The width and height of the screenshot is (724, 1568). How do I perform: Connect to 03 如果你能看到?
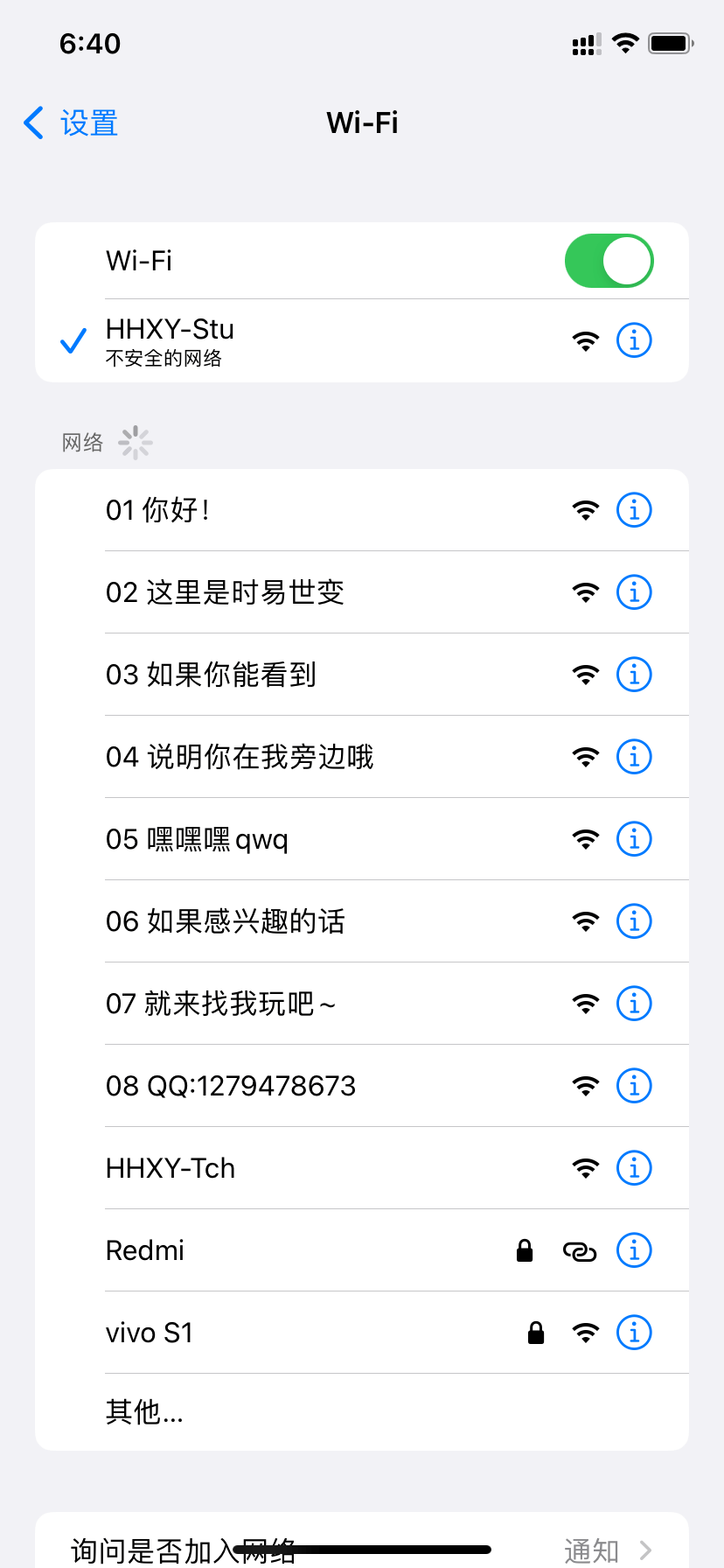(x=362, y=675)
